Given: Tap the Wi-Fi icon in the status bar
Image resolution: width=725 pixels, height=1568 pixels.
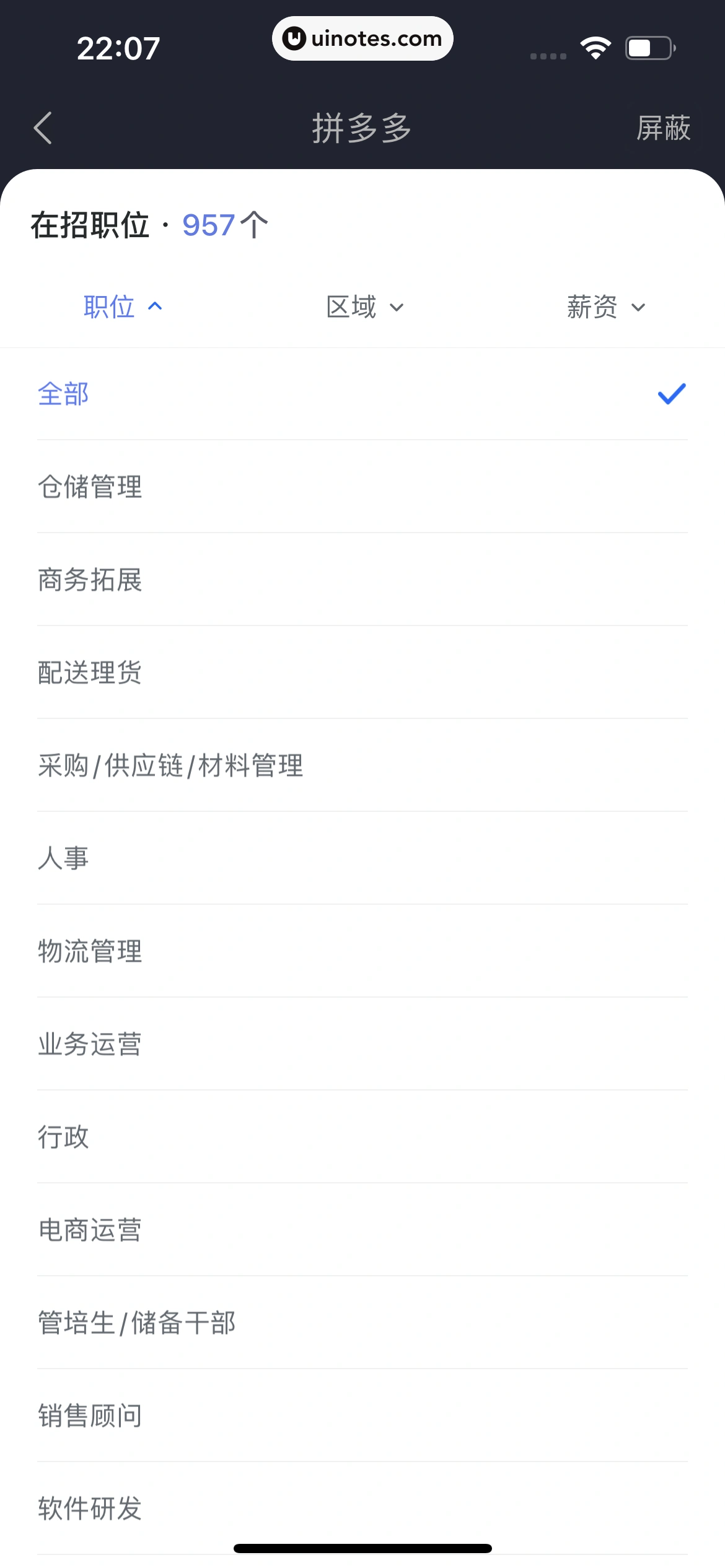Looking at the screenshot, I should pos(596,46).
